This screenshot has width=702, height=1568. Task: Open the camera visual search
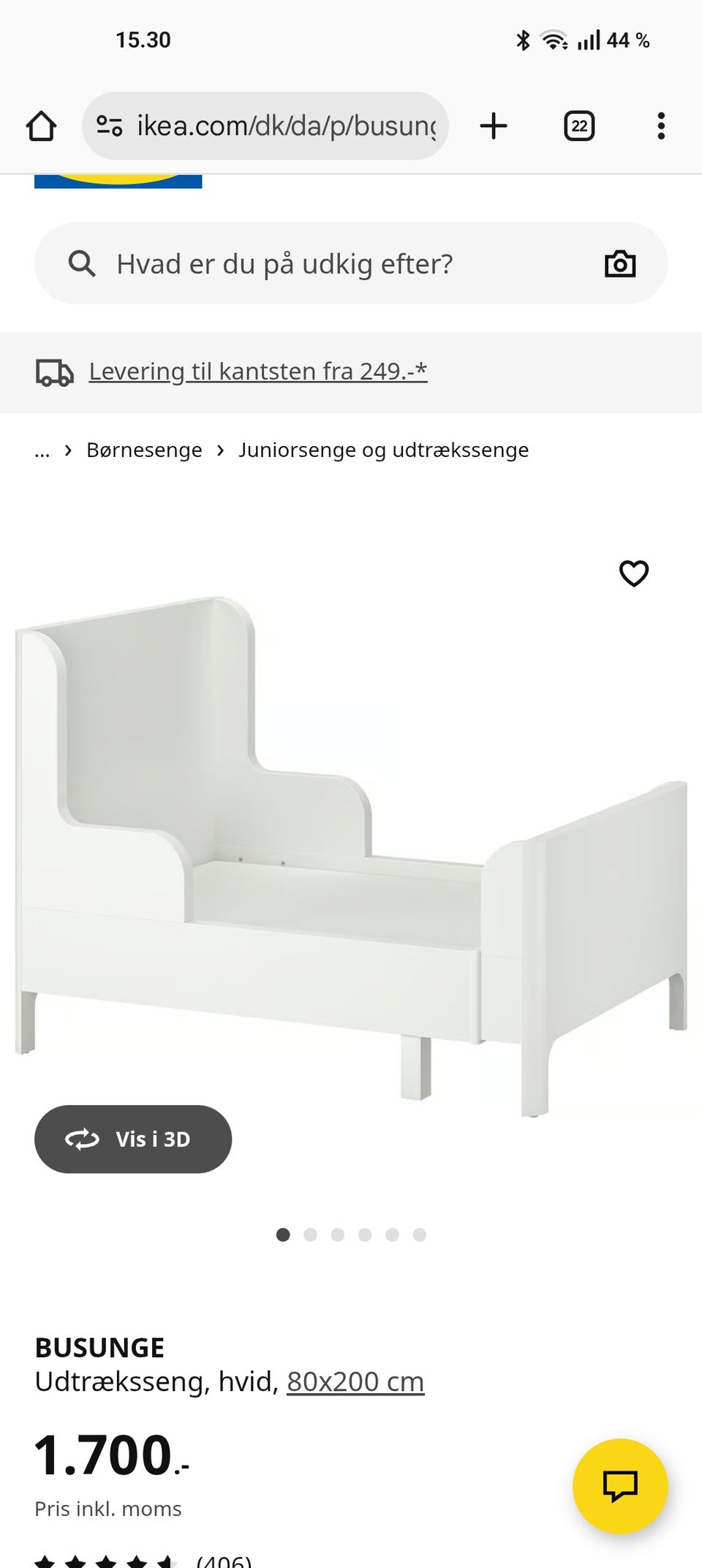tap(620, 263)
